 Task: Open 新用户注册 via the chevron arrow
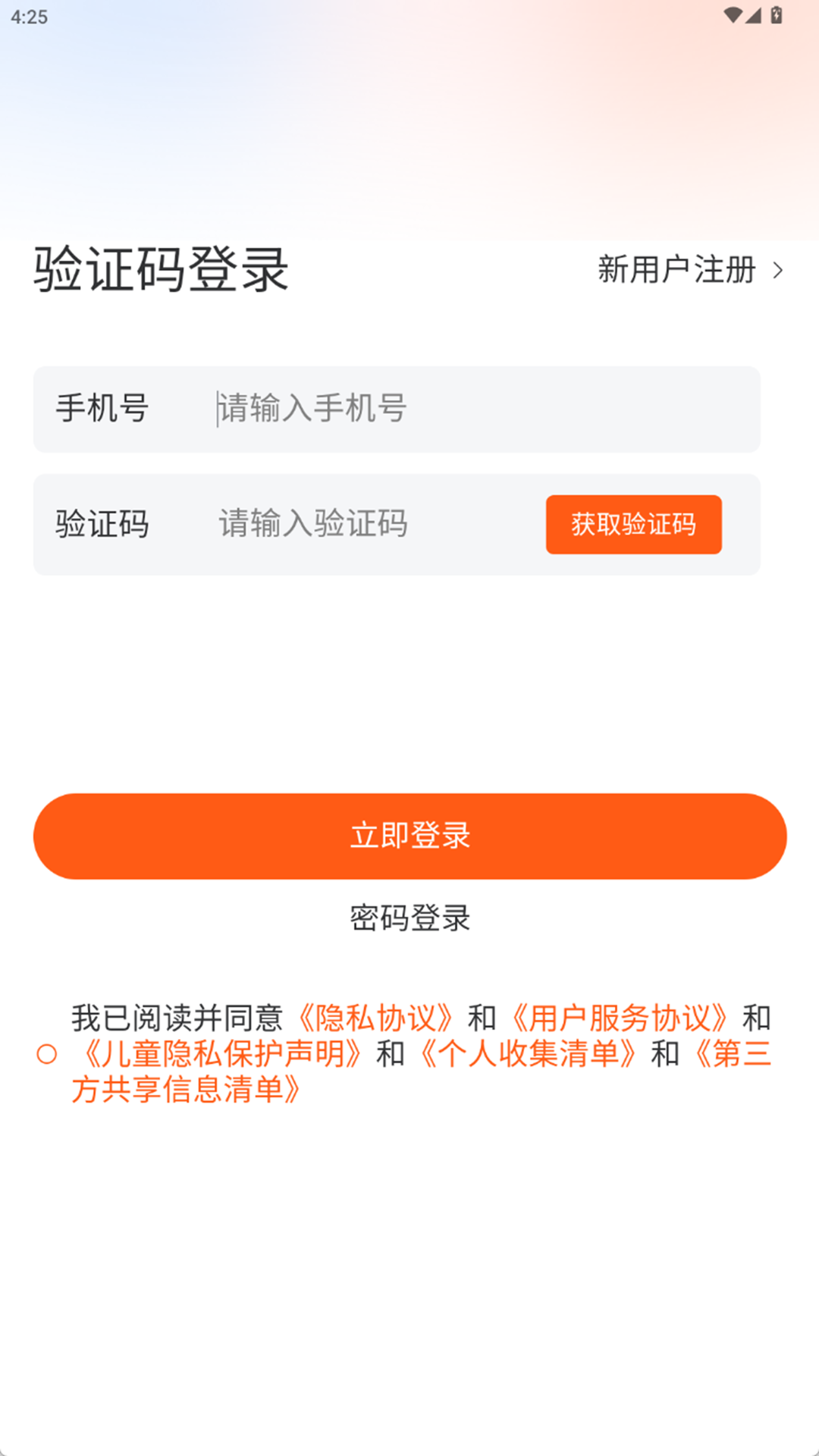pos(779,271)
